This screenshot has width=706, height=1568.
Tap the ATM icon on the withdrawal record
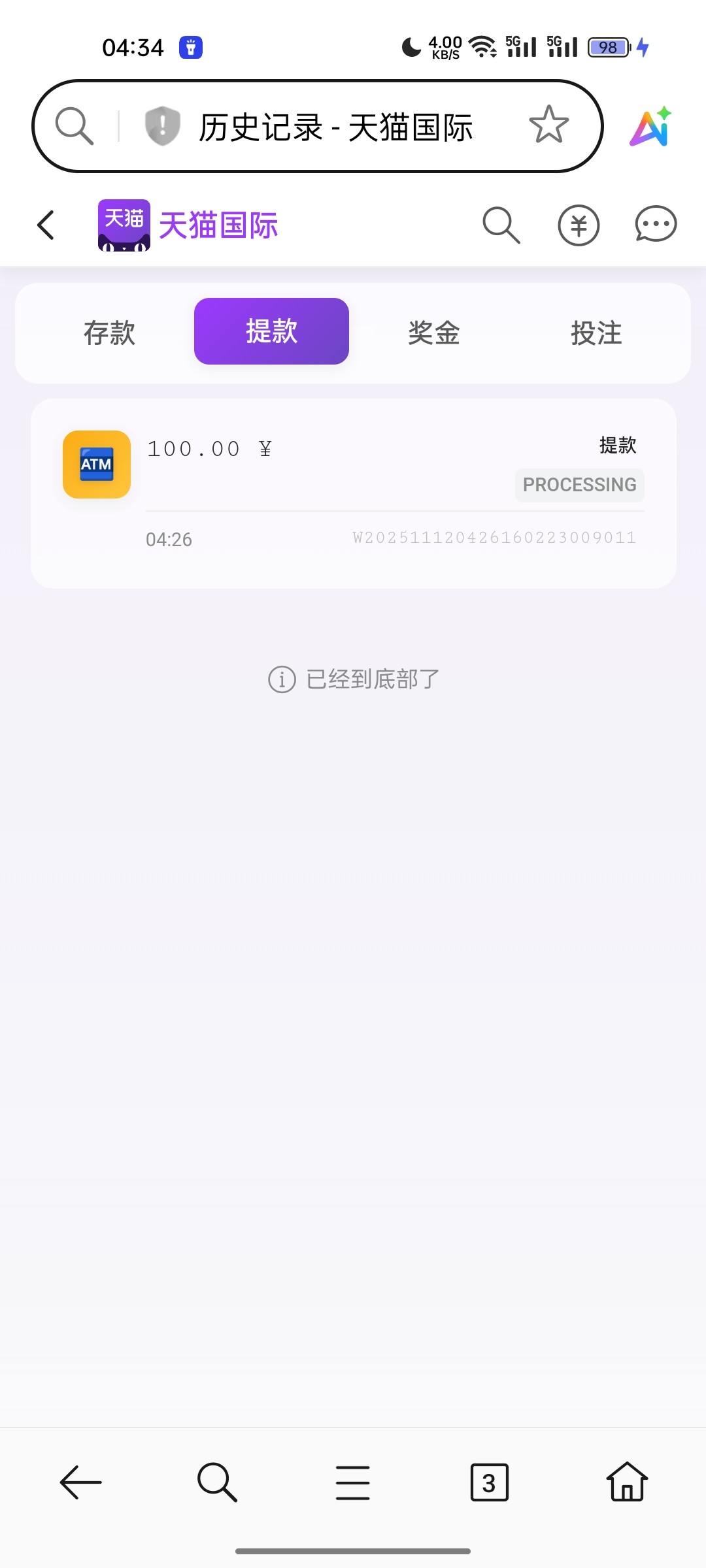(x=96, y=465)
